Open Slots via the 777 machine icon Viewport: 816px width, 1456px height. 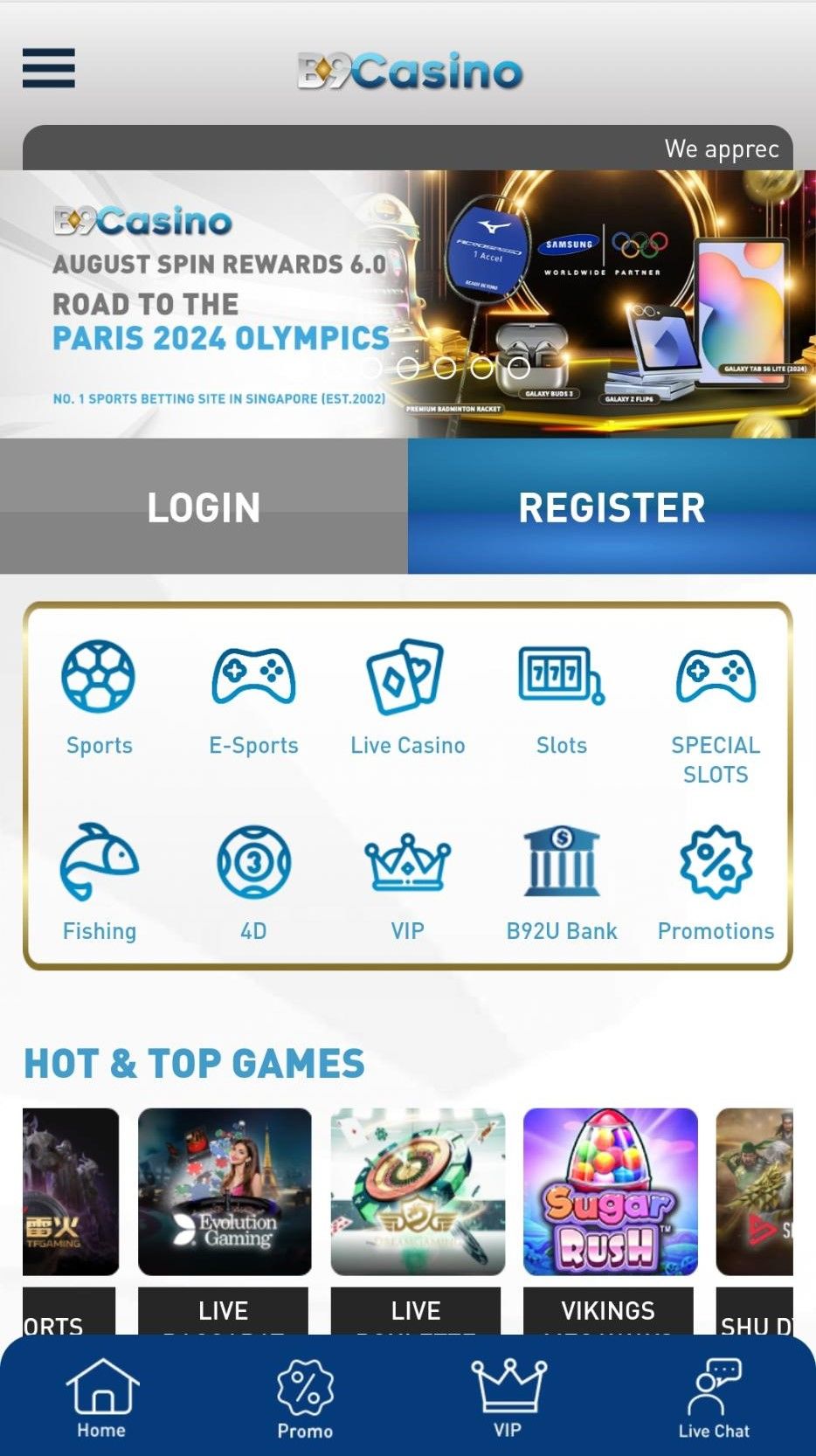(562, 677)
